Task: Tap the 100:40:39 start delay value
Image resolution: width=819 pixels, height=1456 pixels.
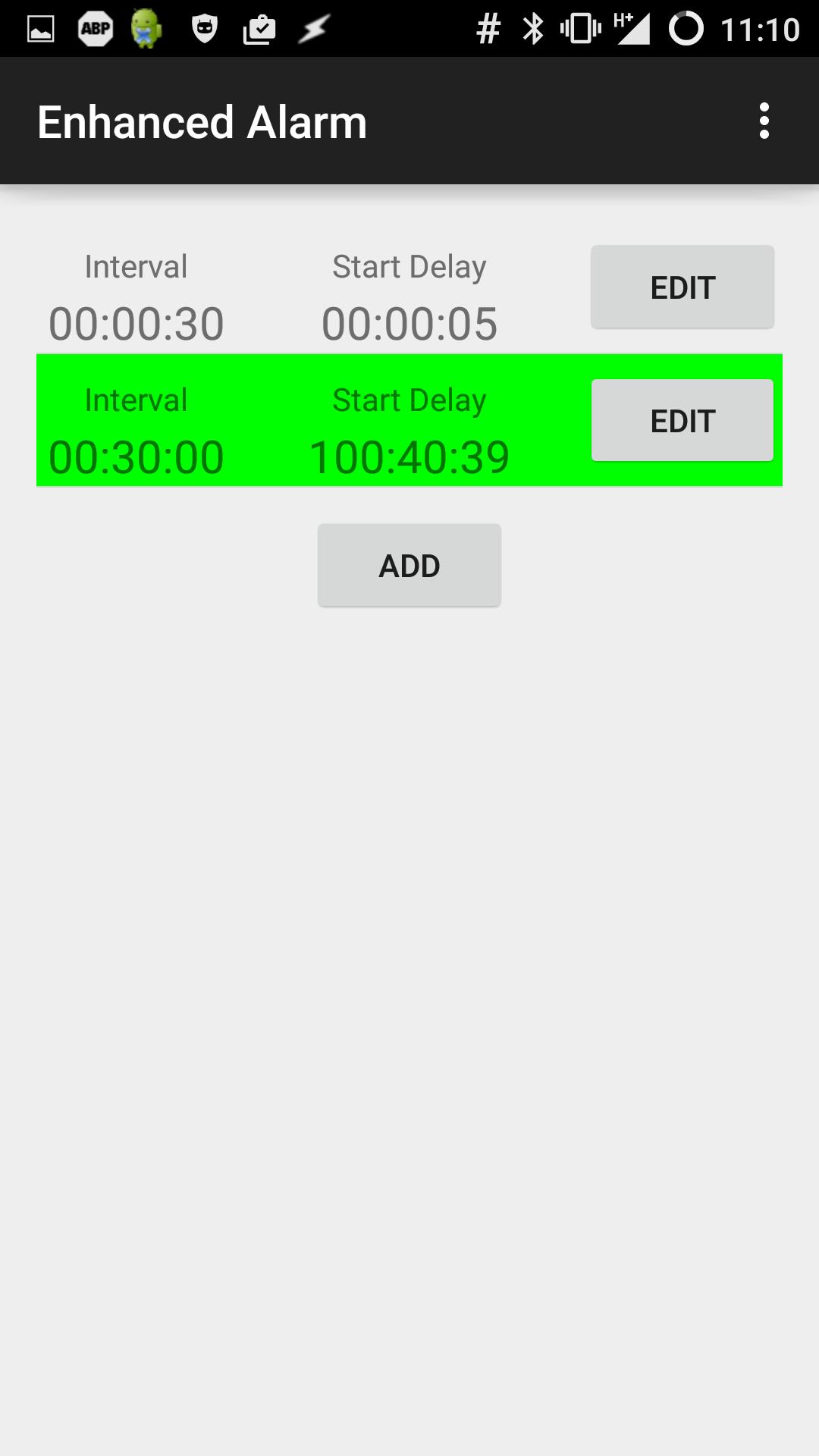Action: tap(409, 456)
